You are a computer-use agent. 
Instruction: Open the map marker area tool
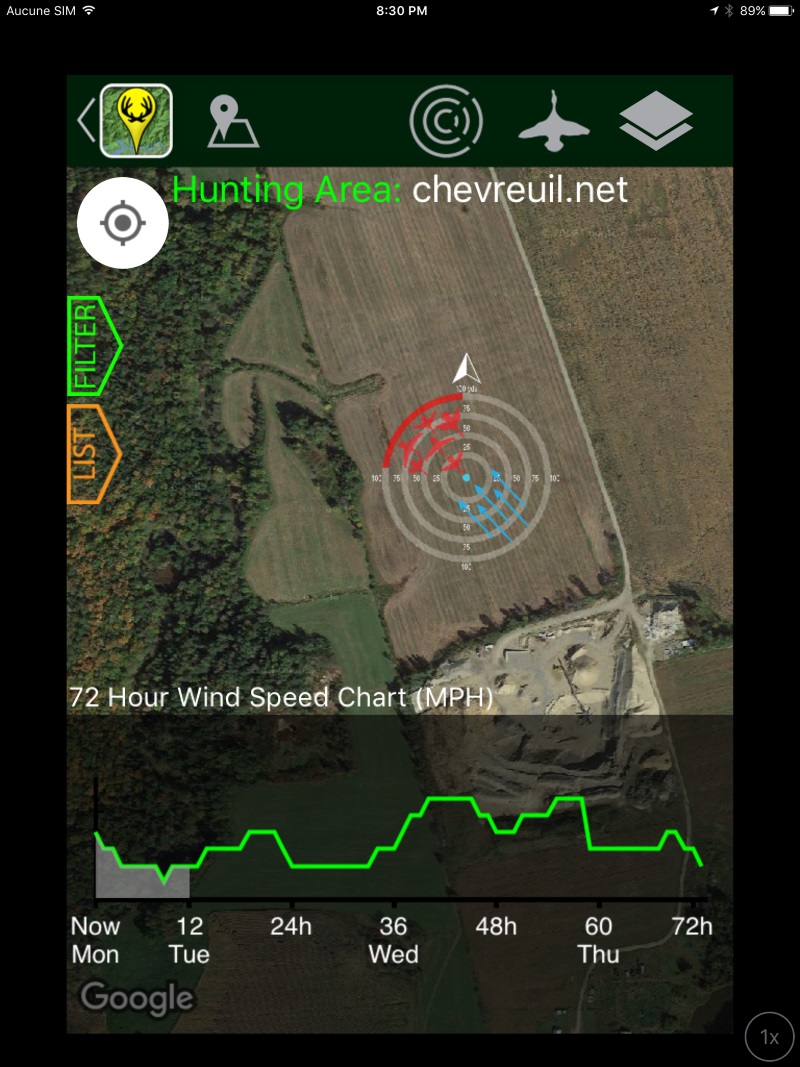232,122
